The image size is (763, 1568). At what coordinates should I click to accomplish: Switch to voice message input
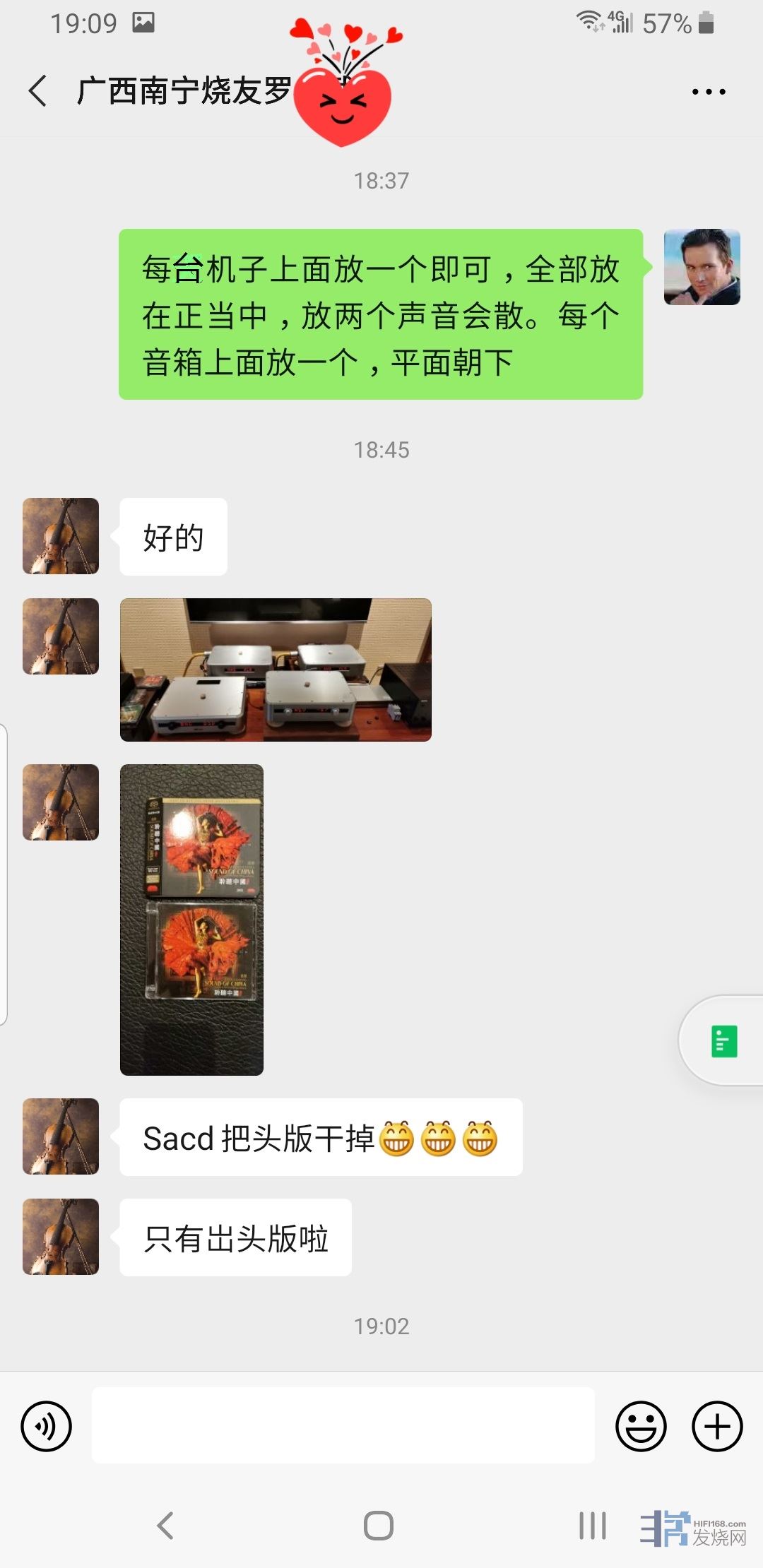pos(47,1426)
